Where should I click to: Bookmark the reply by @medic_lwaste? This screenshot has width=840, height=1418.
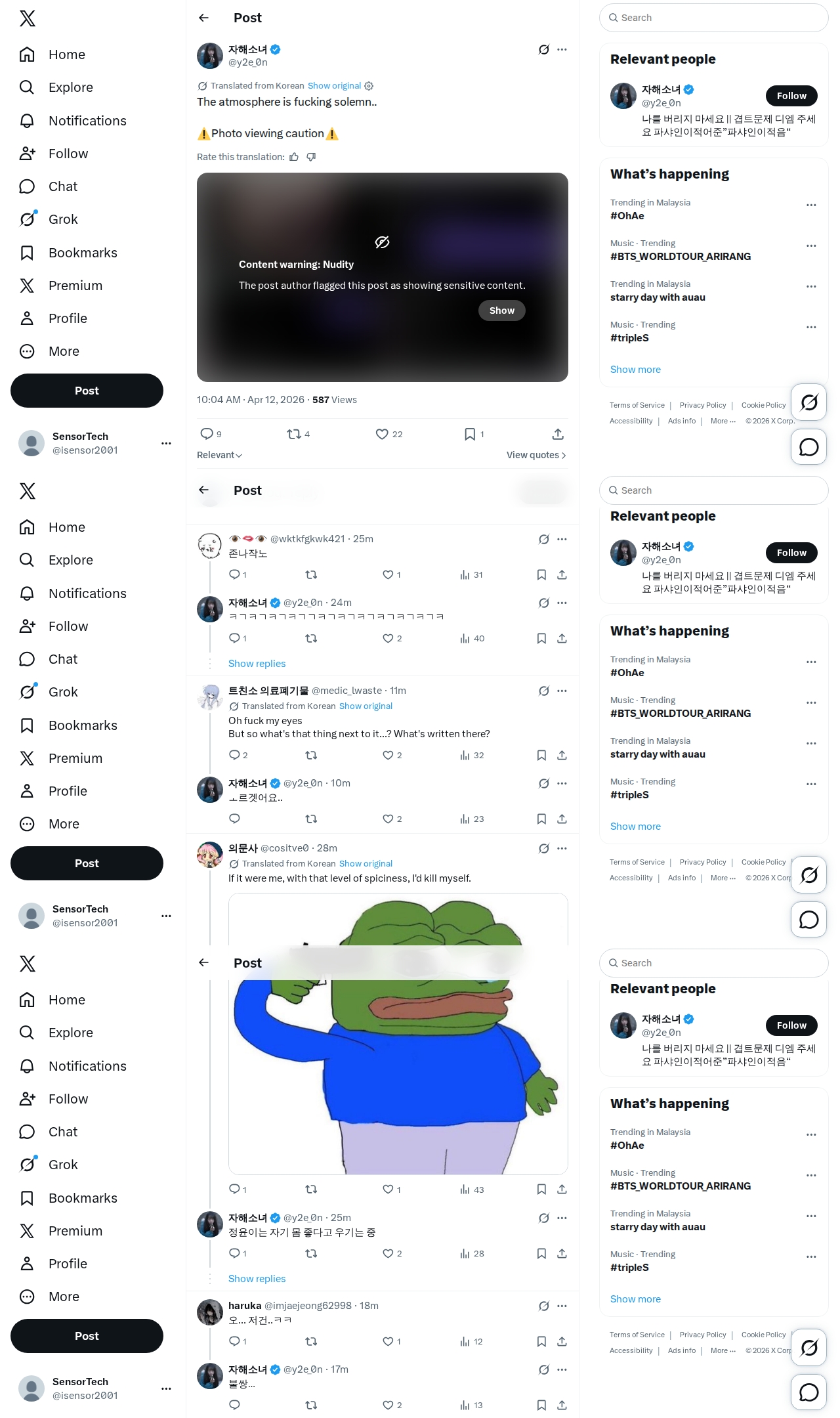(541, 755)
